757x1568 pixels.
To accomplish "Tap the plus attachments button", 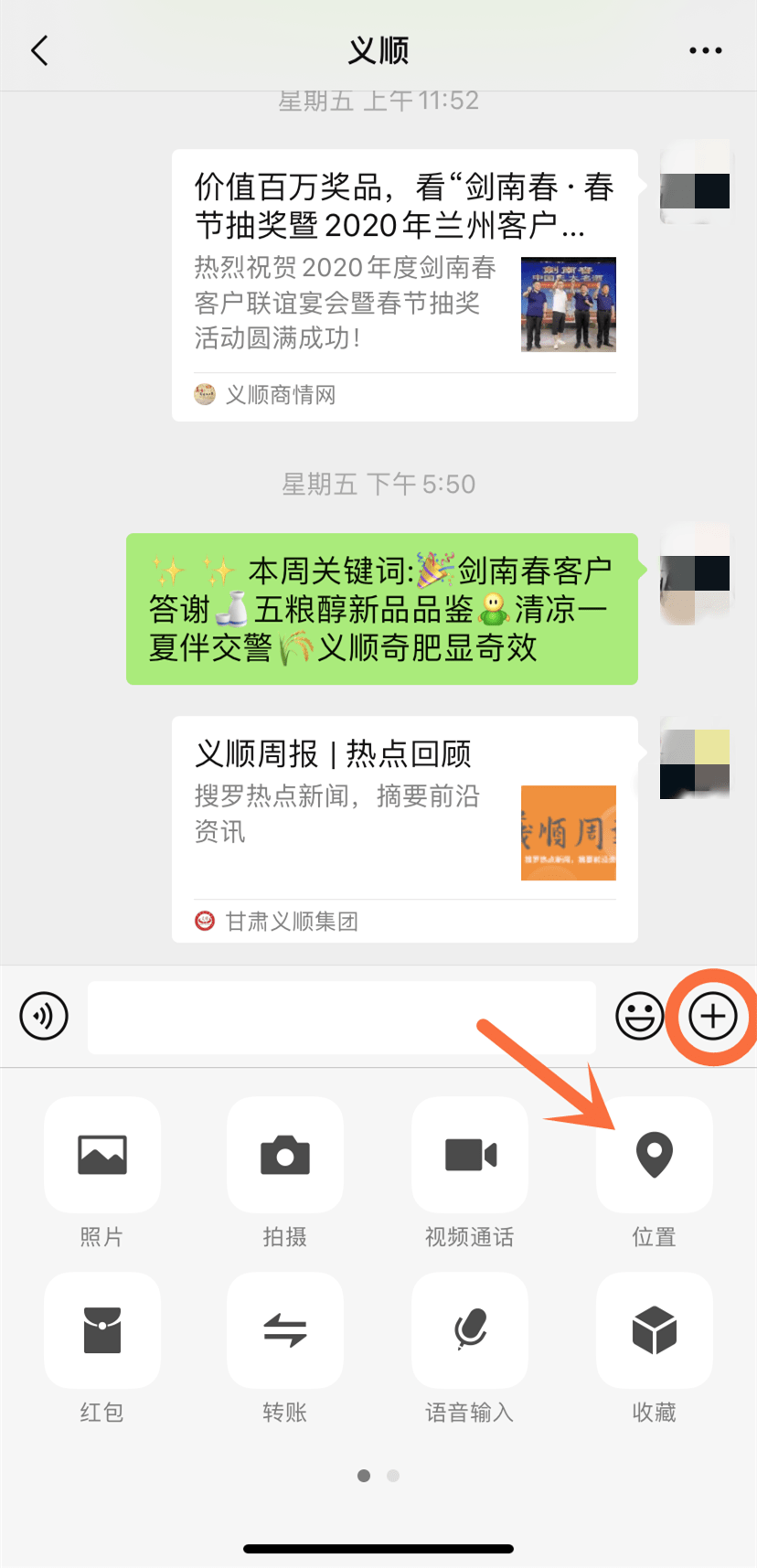I will tap(712, 1016).
